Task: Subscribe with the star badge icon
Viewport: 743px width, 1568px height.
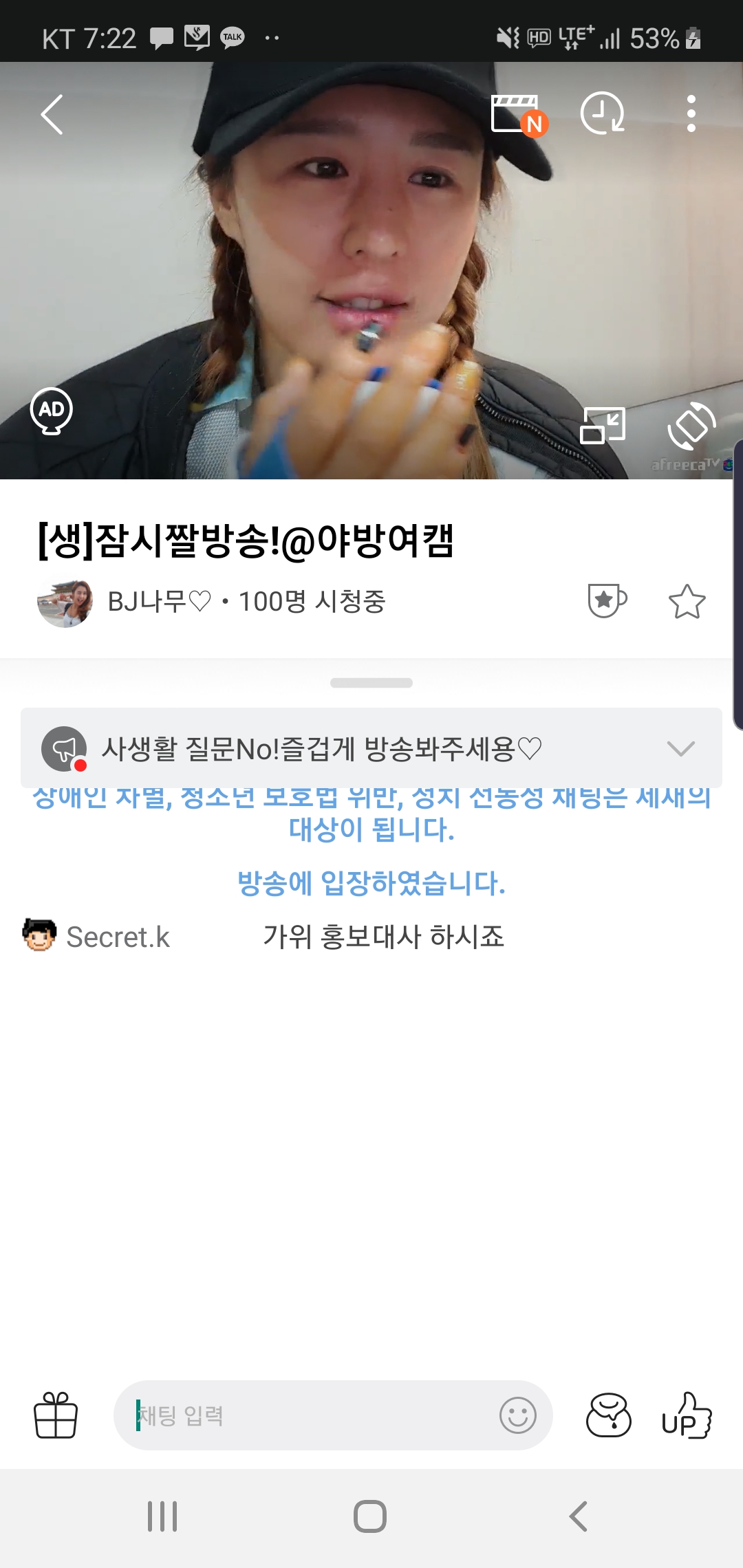Action: (x=607, y=601)
